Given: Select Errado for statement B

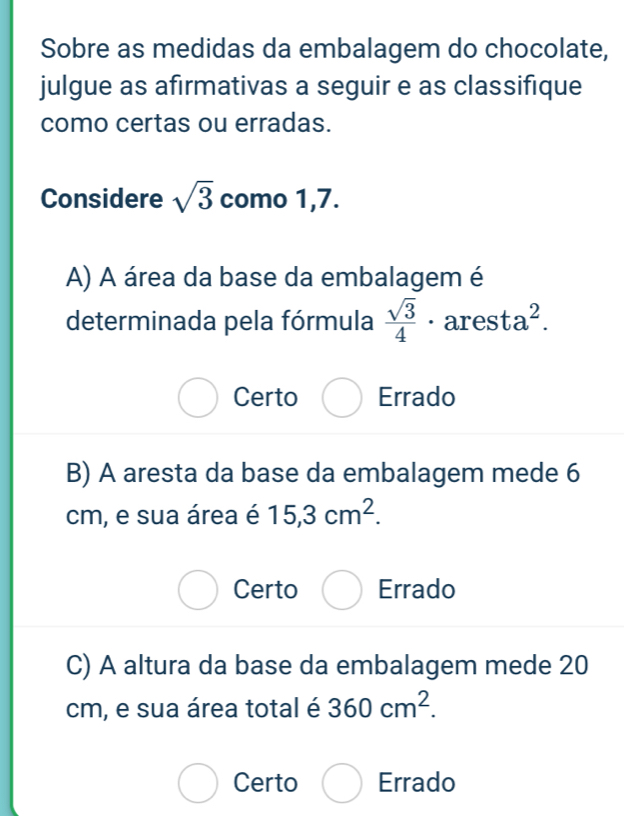Looking at the screenshot, I should click(x=343, y=590).
